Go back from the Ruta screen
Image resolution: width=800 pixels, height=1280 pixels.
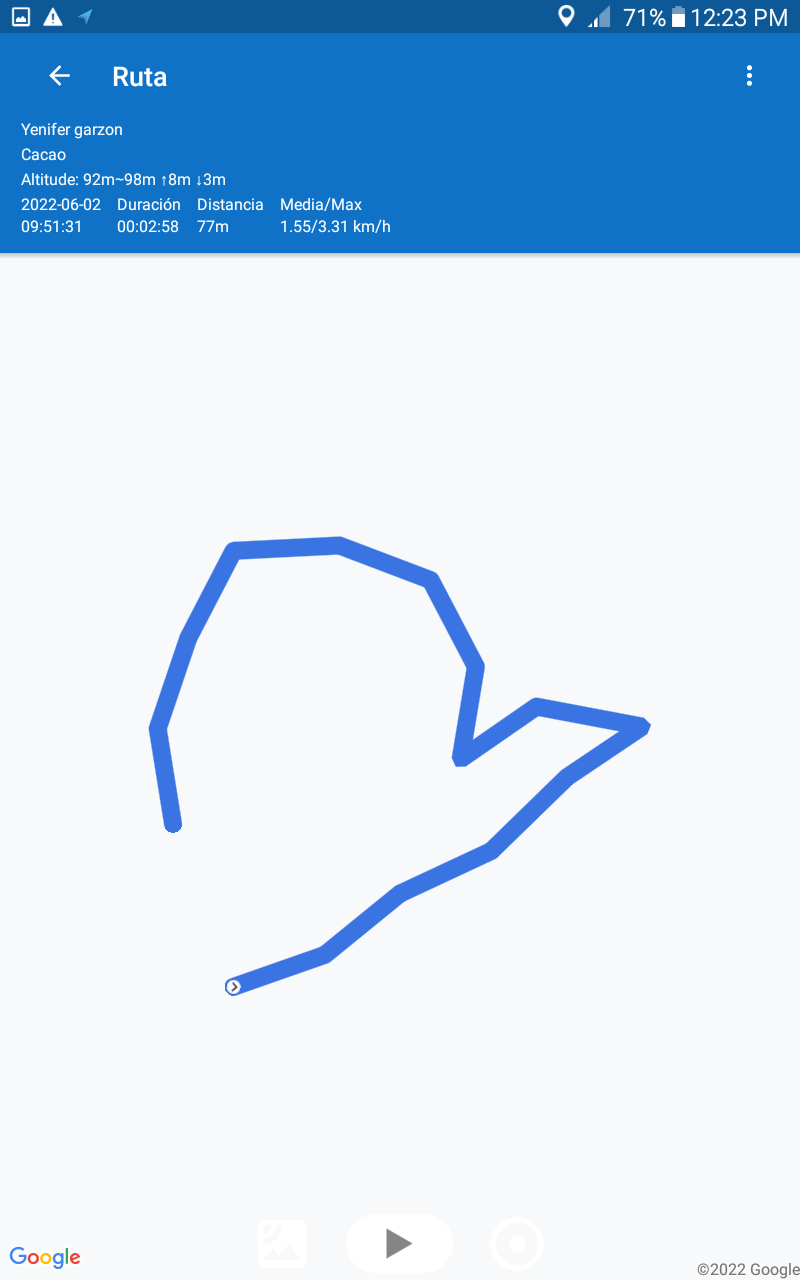(60, 76)
